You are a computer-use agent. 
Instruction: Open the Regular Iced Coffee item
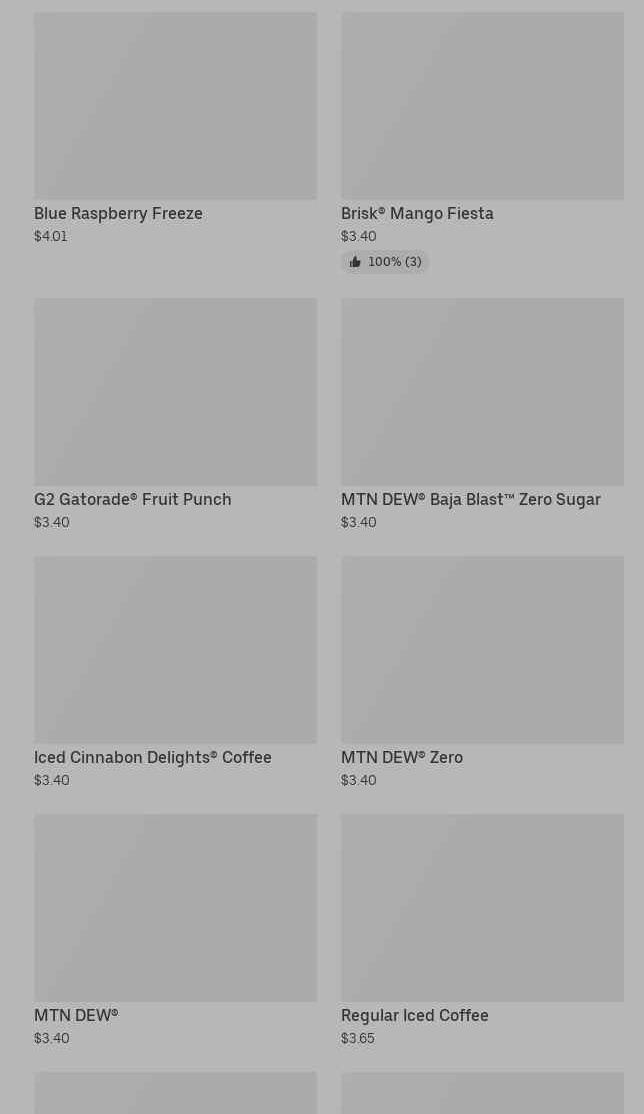click(x=482, y=916)
